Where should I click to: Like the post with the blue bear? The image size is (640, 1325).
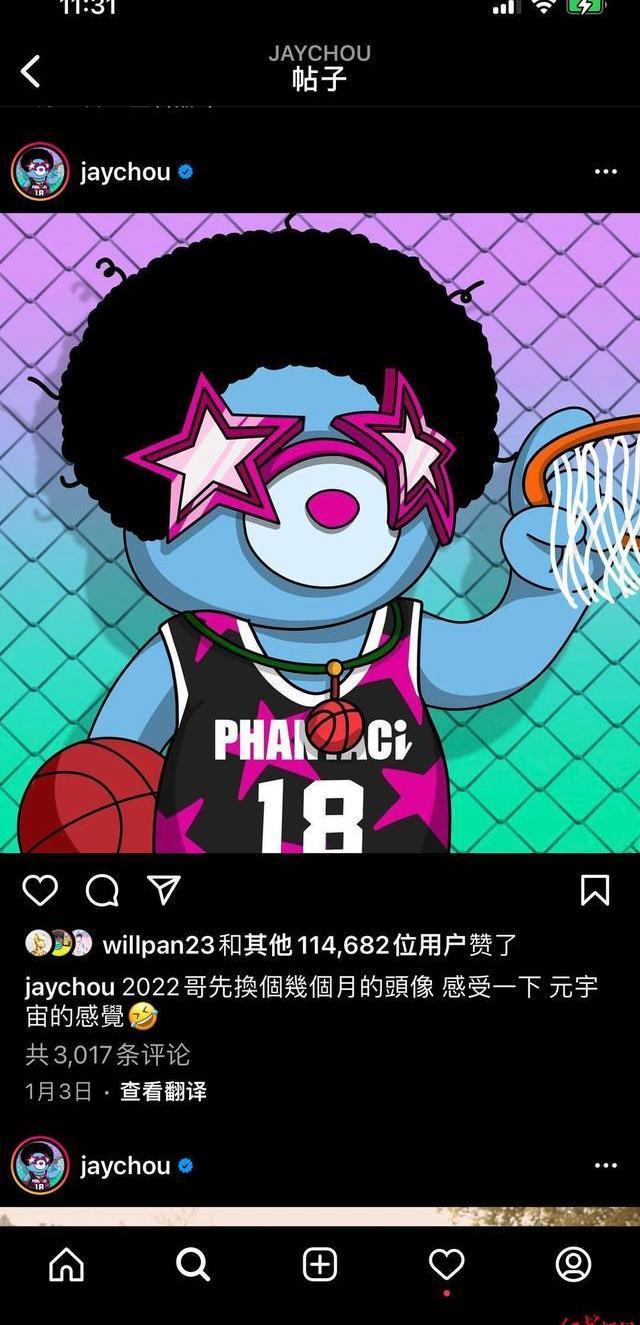point(40,889)
